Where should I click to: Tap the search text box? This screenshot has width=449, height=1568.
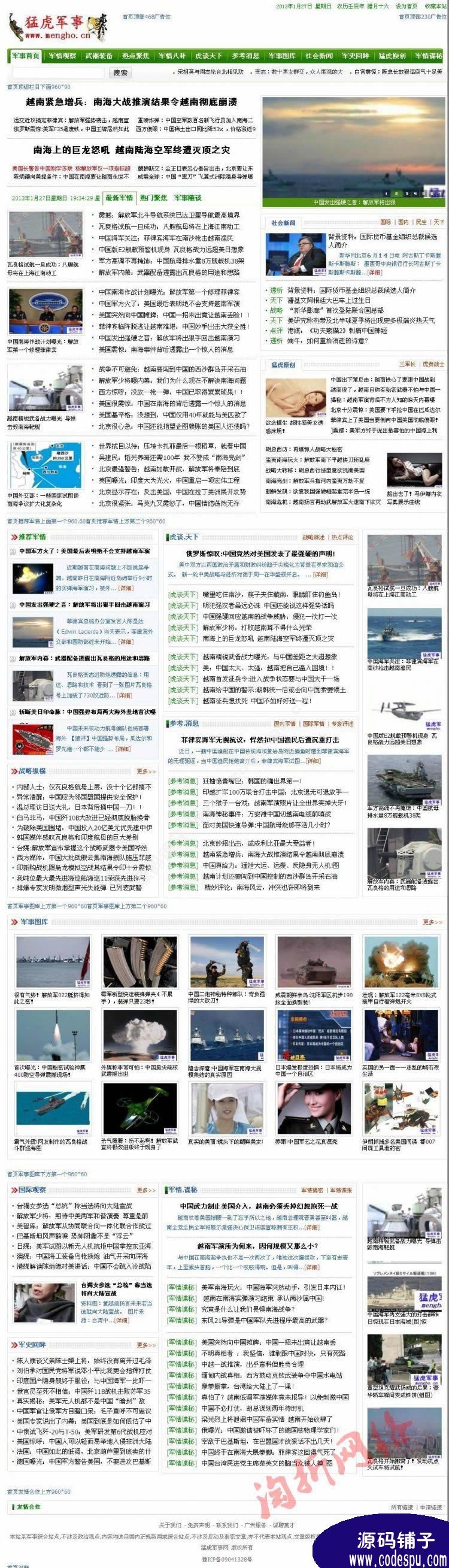(56, 72)
